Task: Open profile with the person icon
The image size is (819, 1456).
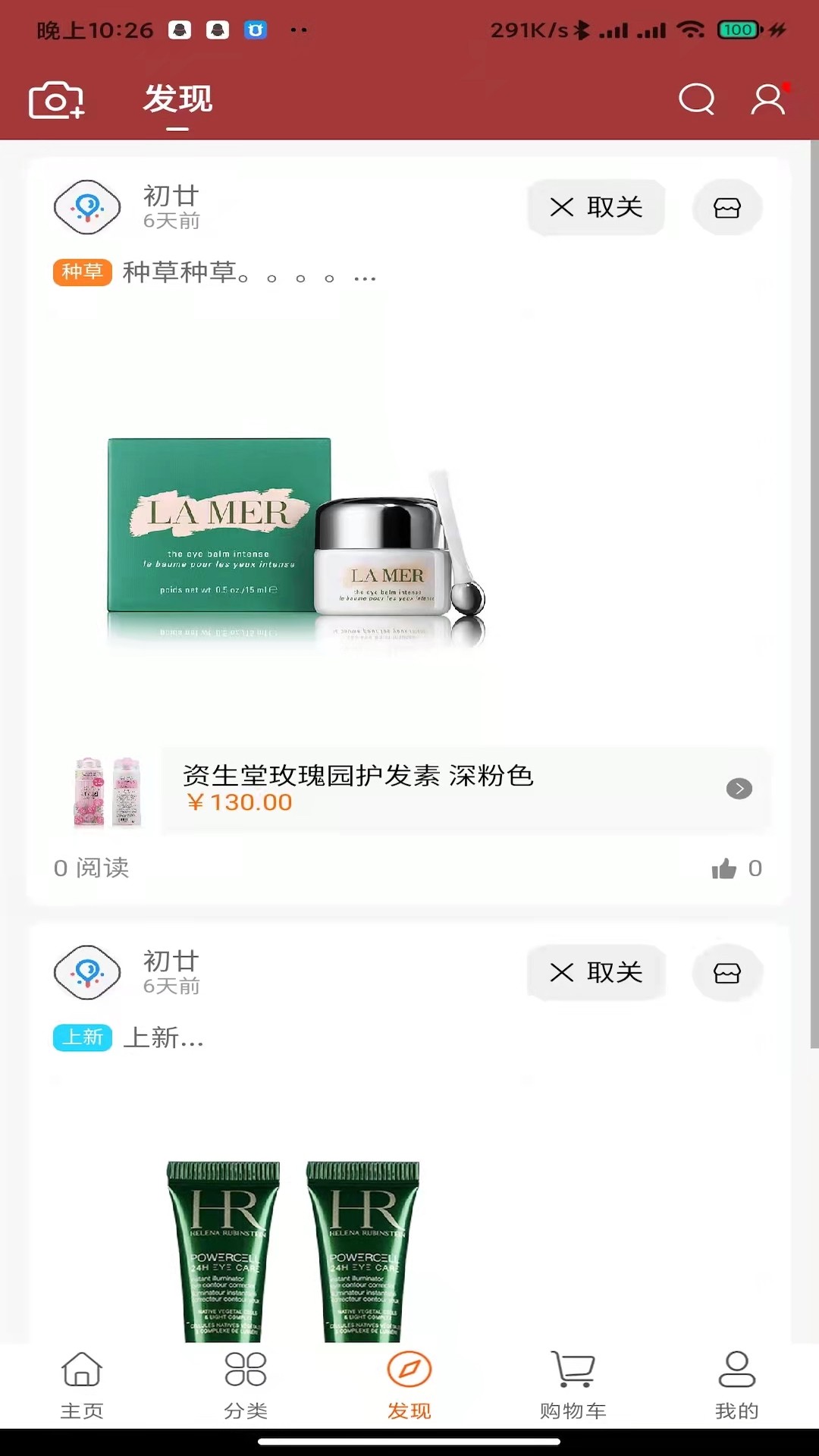Action: (x=768, y=99)
